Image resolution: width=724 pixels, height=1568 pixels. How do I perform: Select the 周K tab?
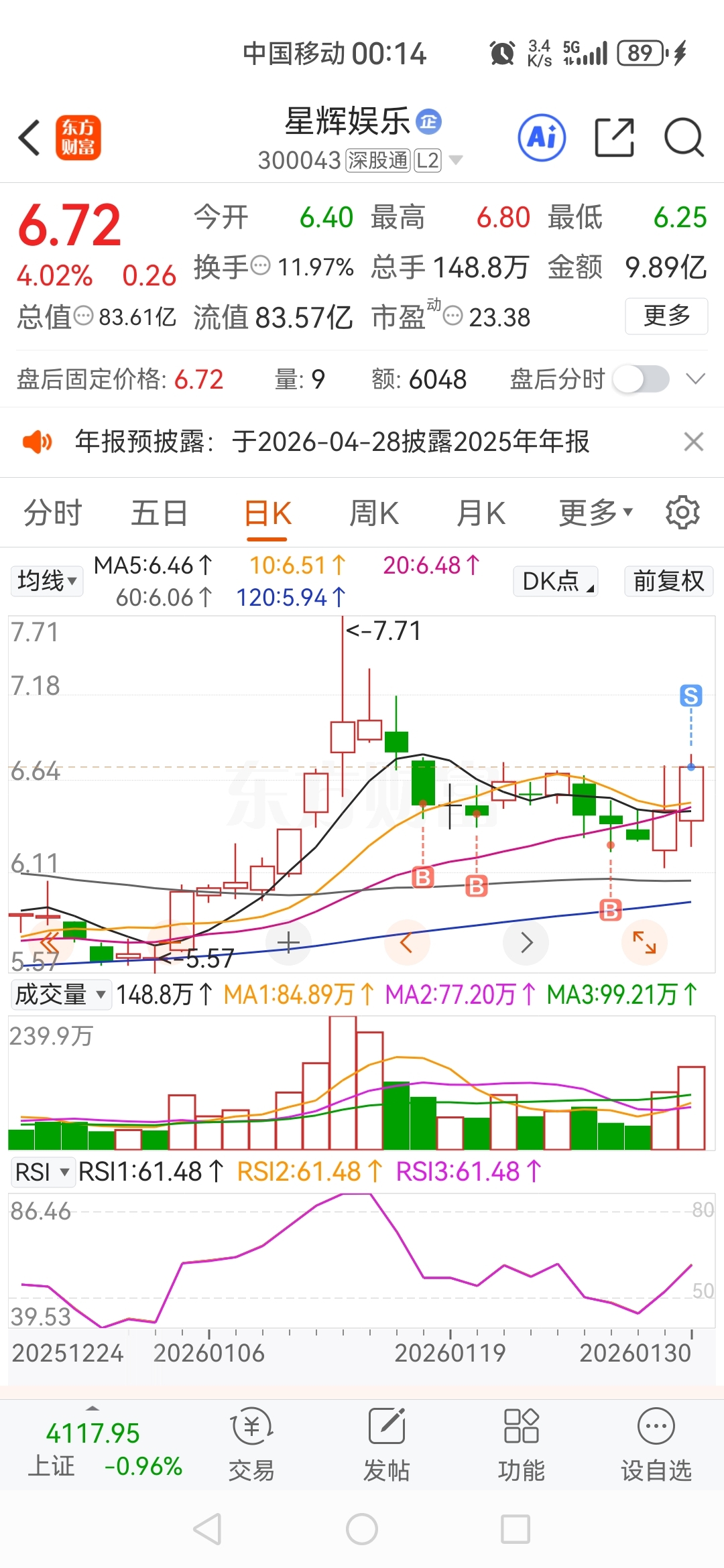374,514
